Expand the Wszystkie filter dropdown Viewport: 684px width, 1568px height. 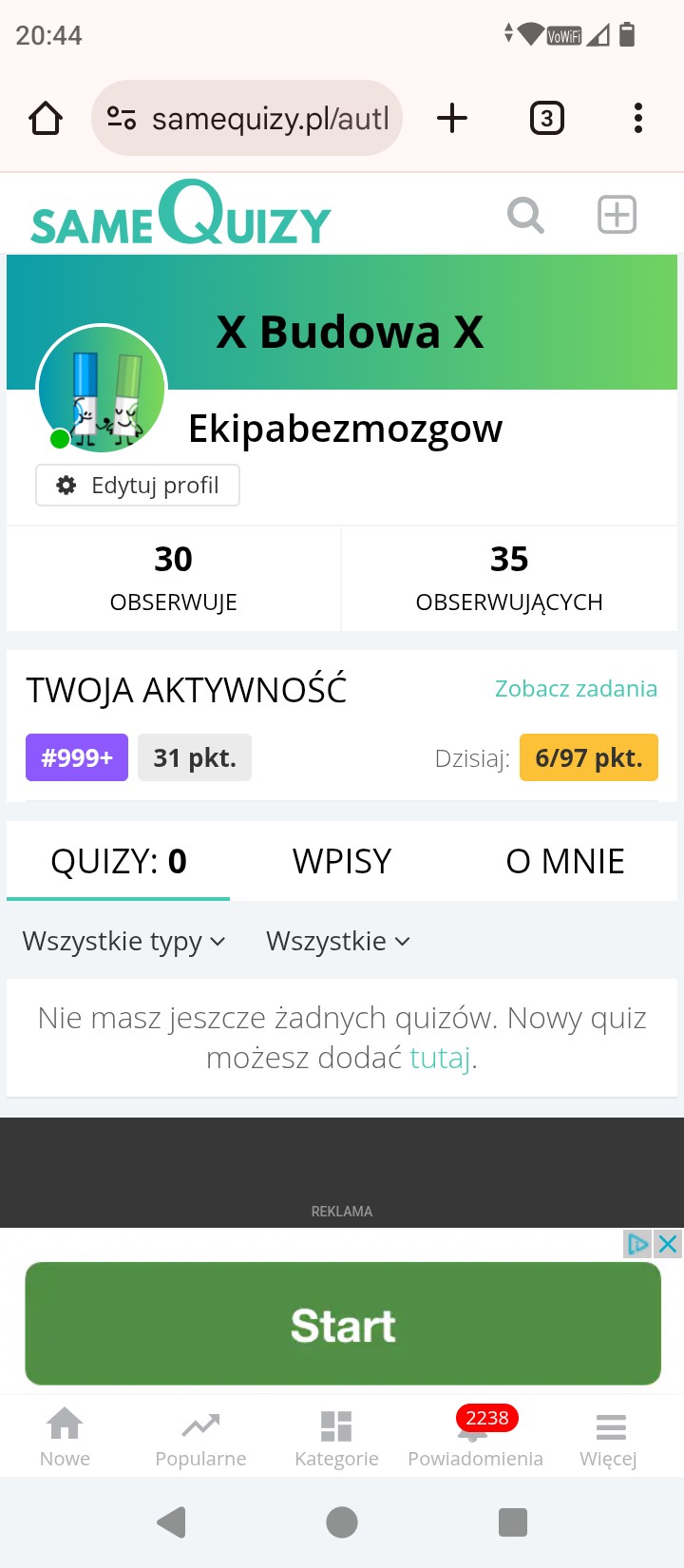tap(338, 941)
